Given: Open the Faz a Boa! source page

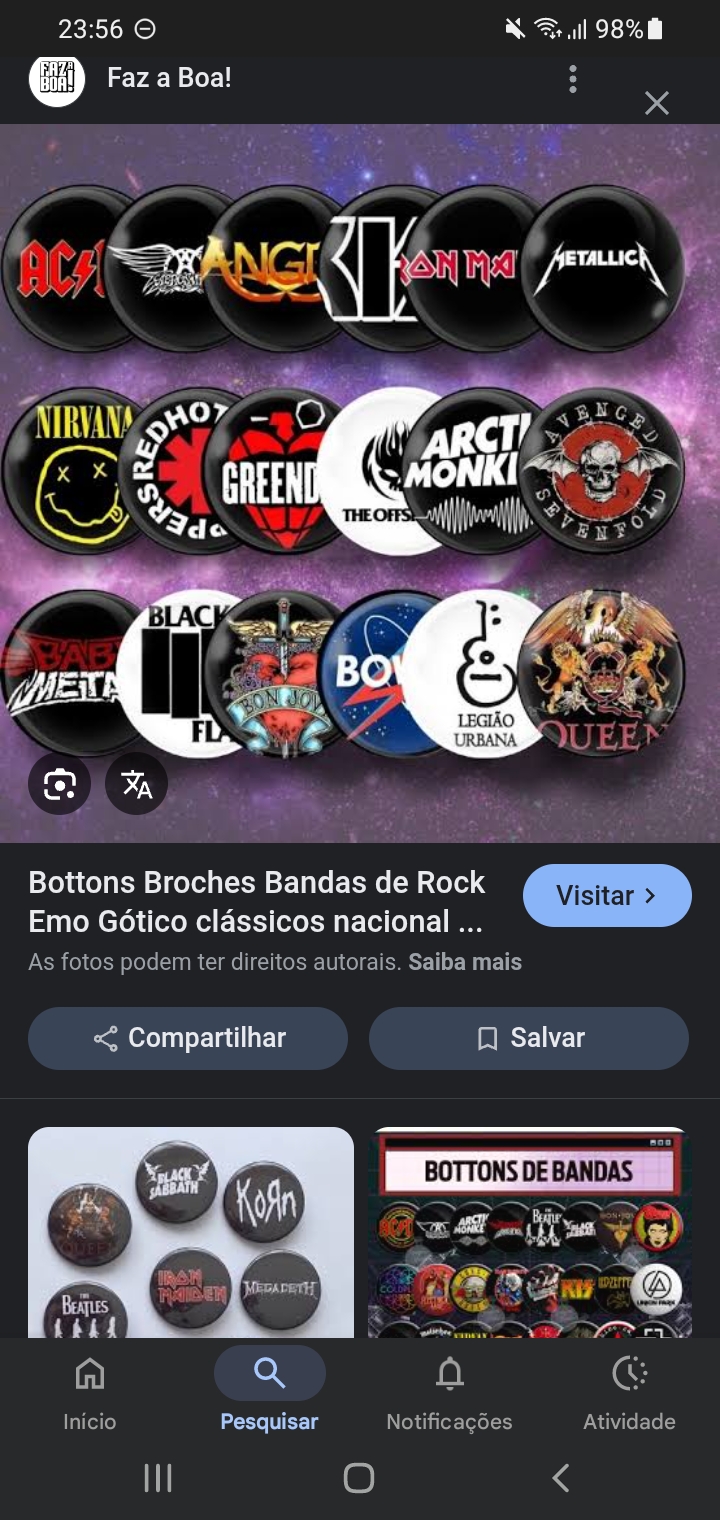Looking at the screenshot, I should click(x=169, y=78).
